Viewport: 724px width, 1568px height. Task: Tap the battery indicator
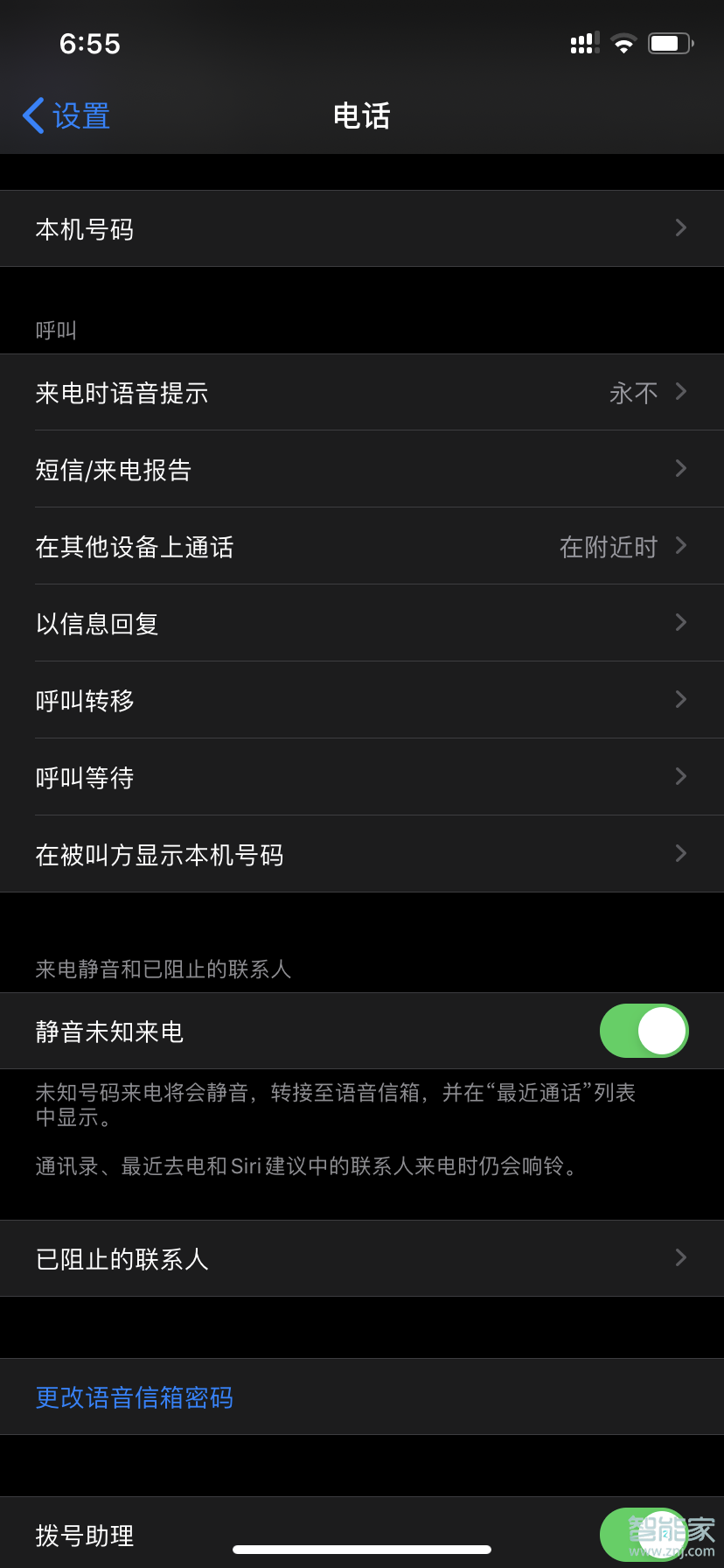pos(670,42)
